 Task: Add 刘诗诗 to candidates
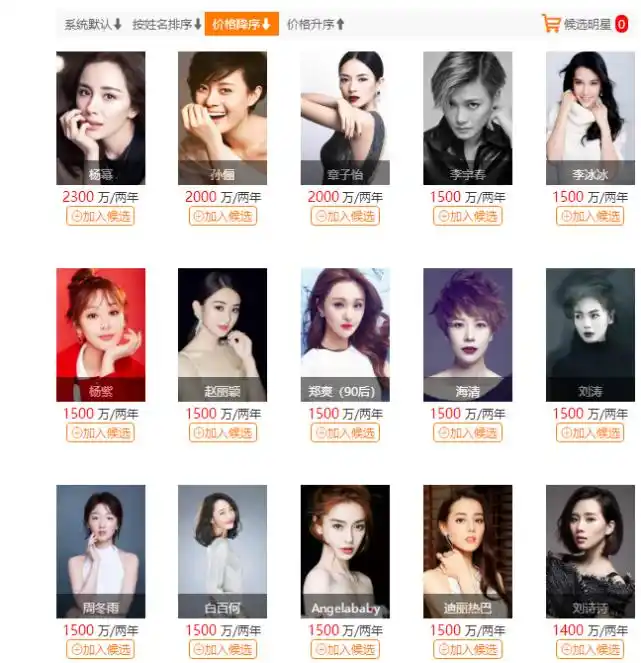pyautogui.click(x=590, y=650)
